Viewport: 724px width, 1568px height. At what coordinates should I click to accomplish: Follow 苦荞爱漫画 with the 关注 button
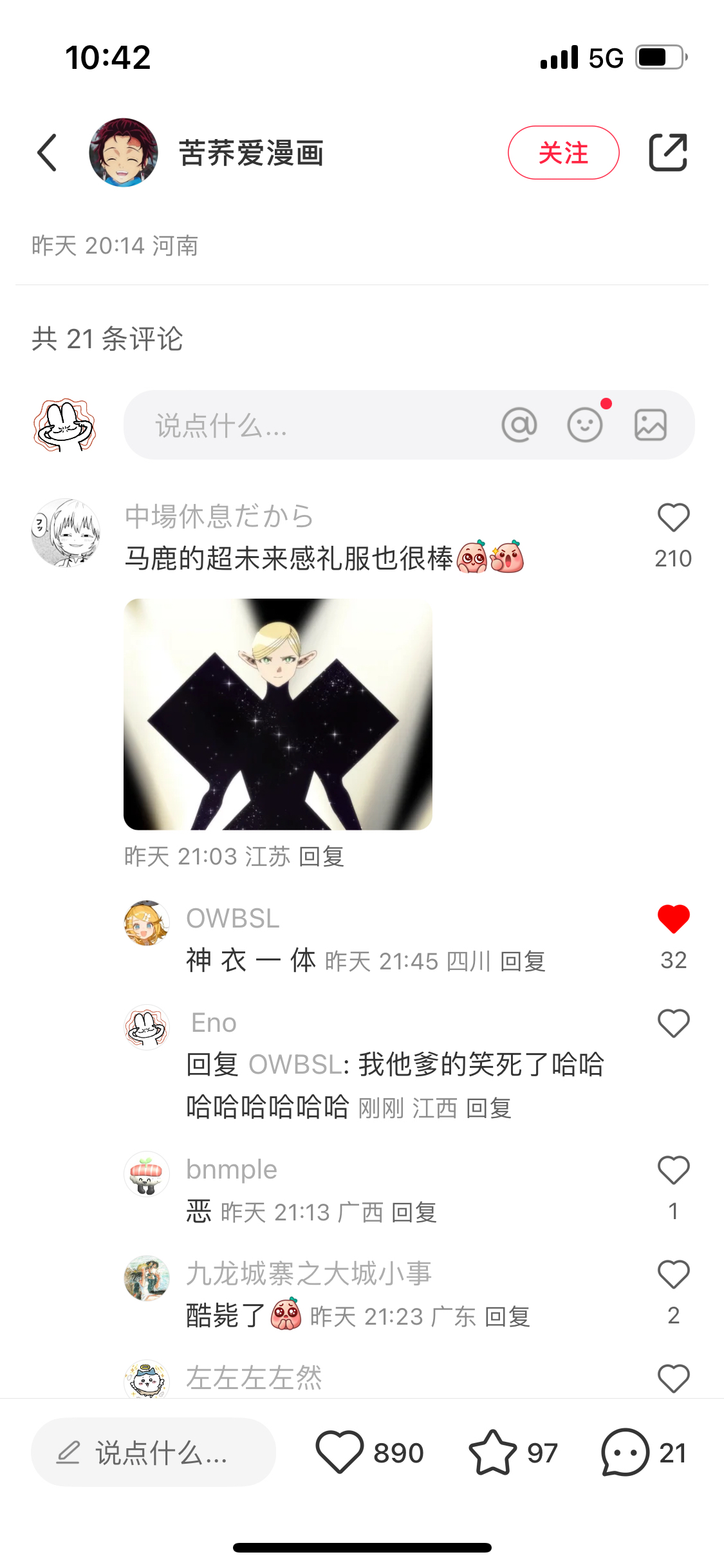563,153
